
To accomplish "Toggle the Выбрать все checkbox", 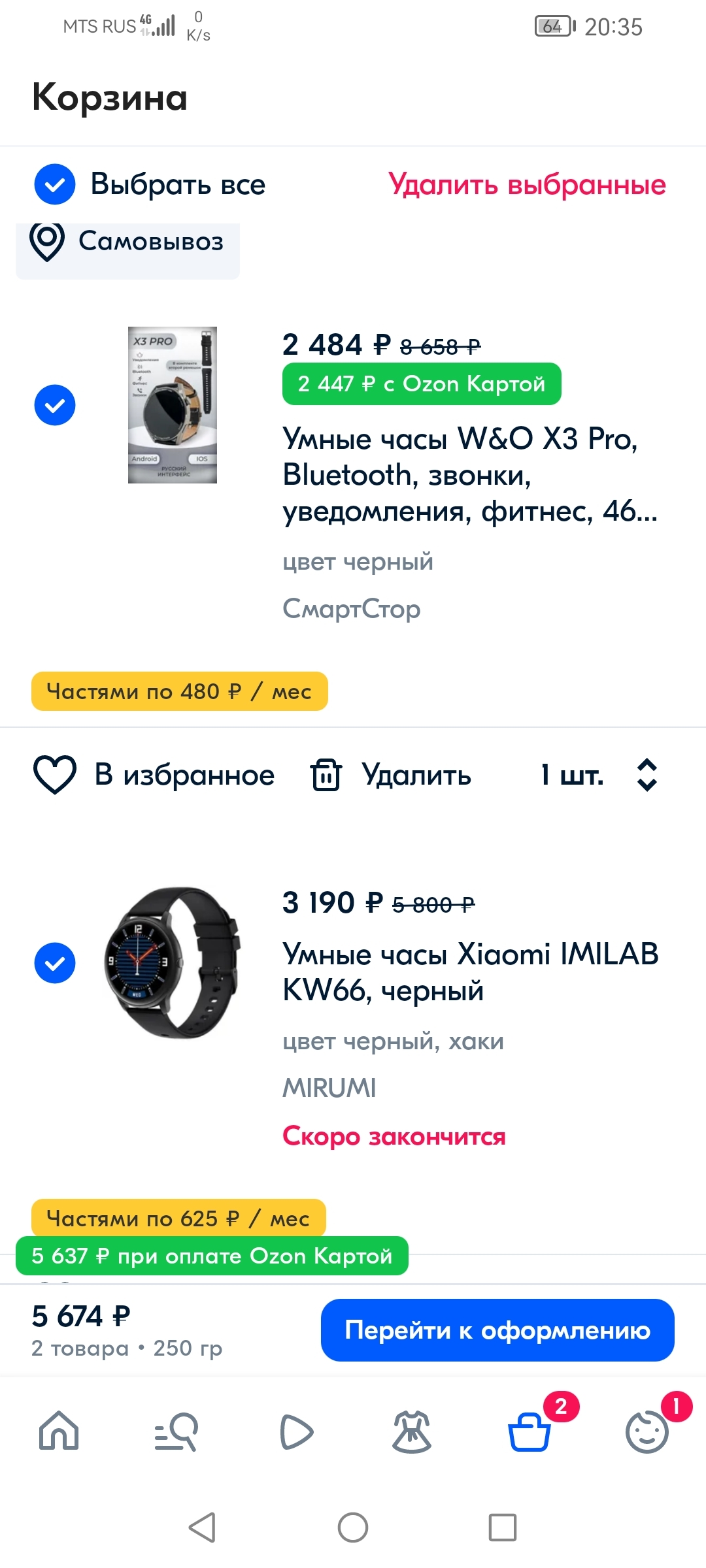I will coord(55,184).
